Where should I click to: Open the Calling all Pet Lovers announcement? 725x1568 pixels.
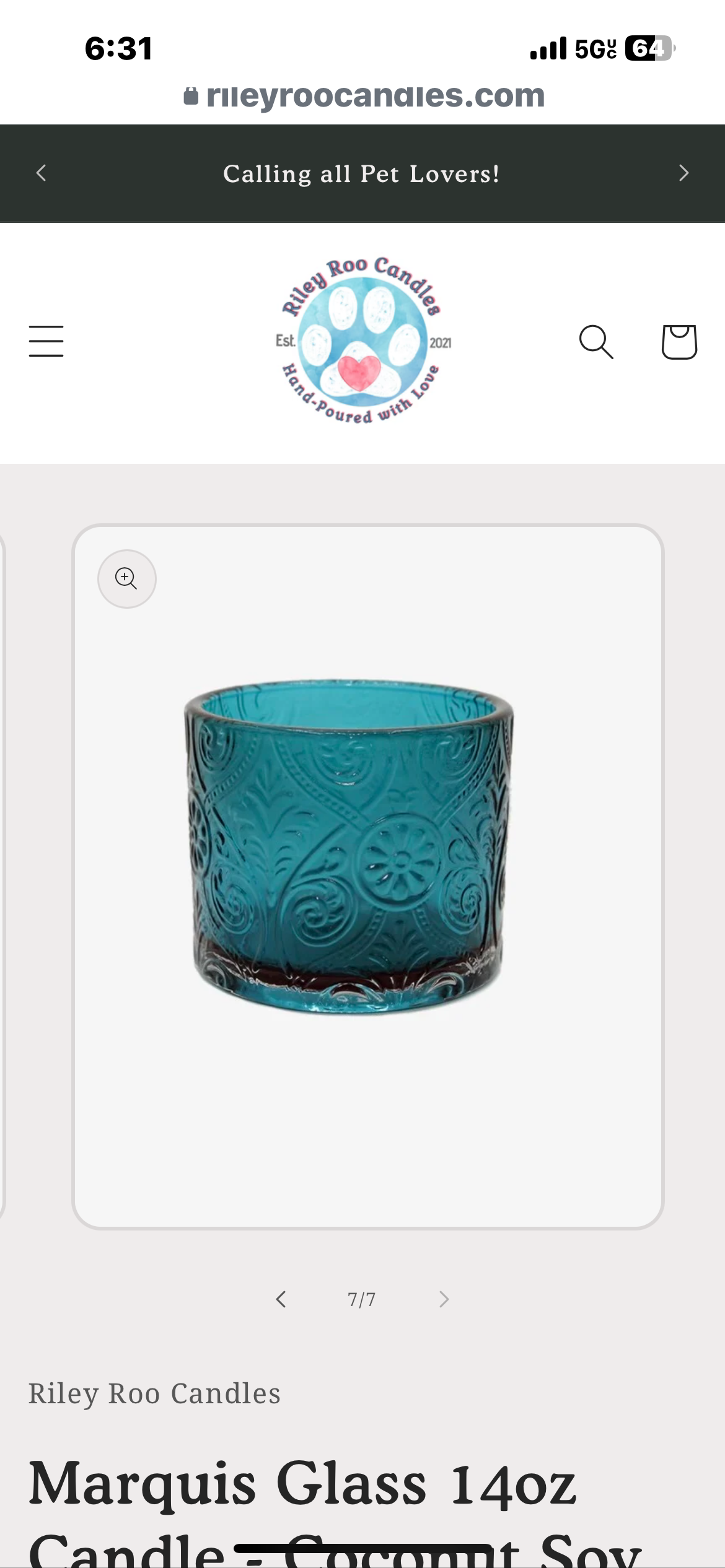click(362, 173)
